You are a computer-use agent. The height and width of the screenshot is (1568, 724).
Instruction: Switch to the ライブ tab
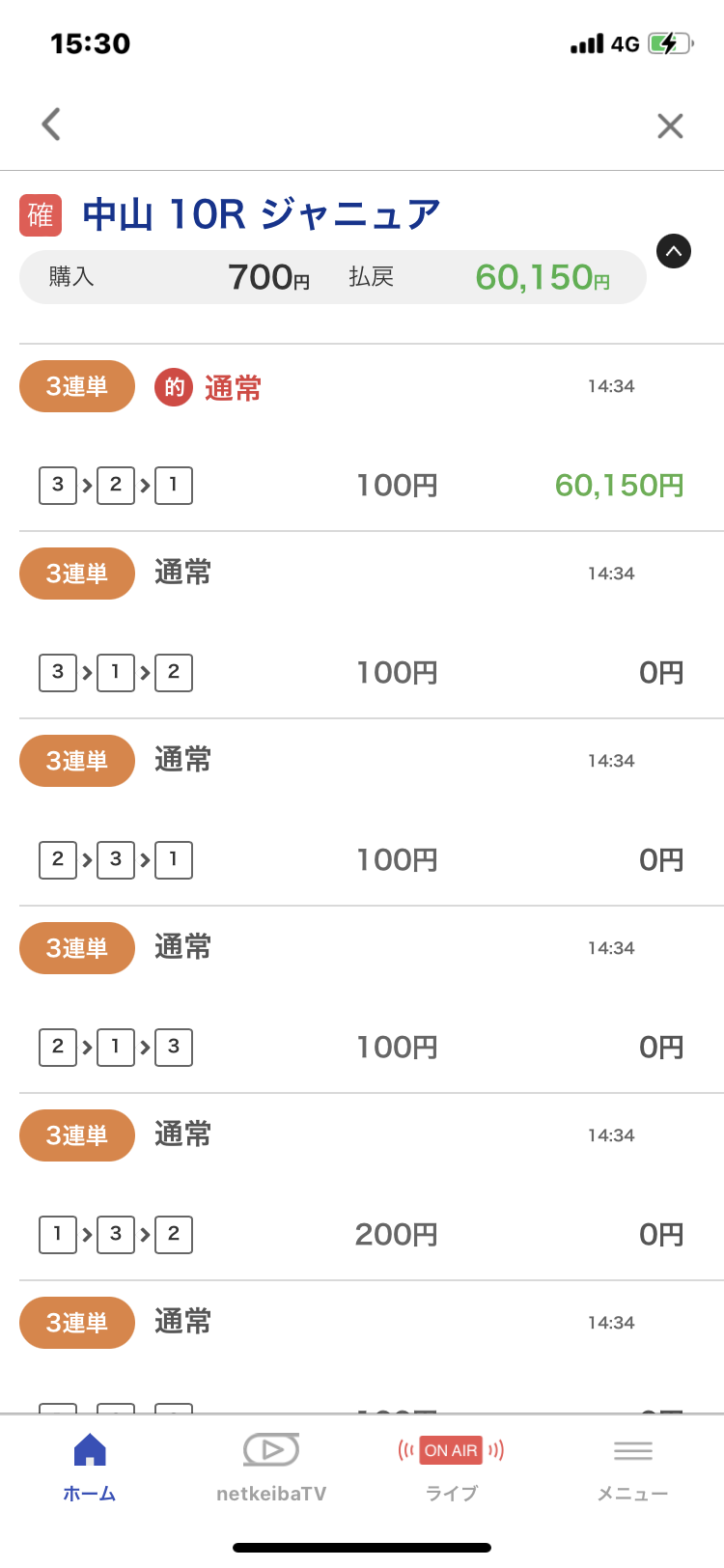(452, 1467)
